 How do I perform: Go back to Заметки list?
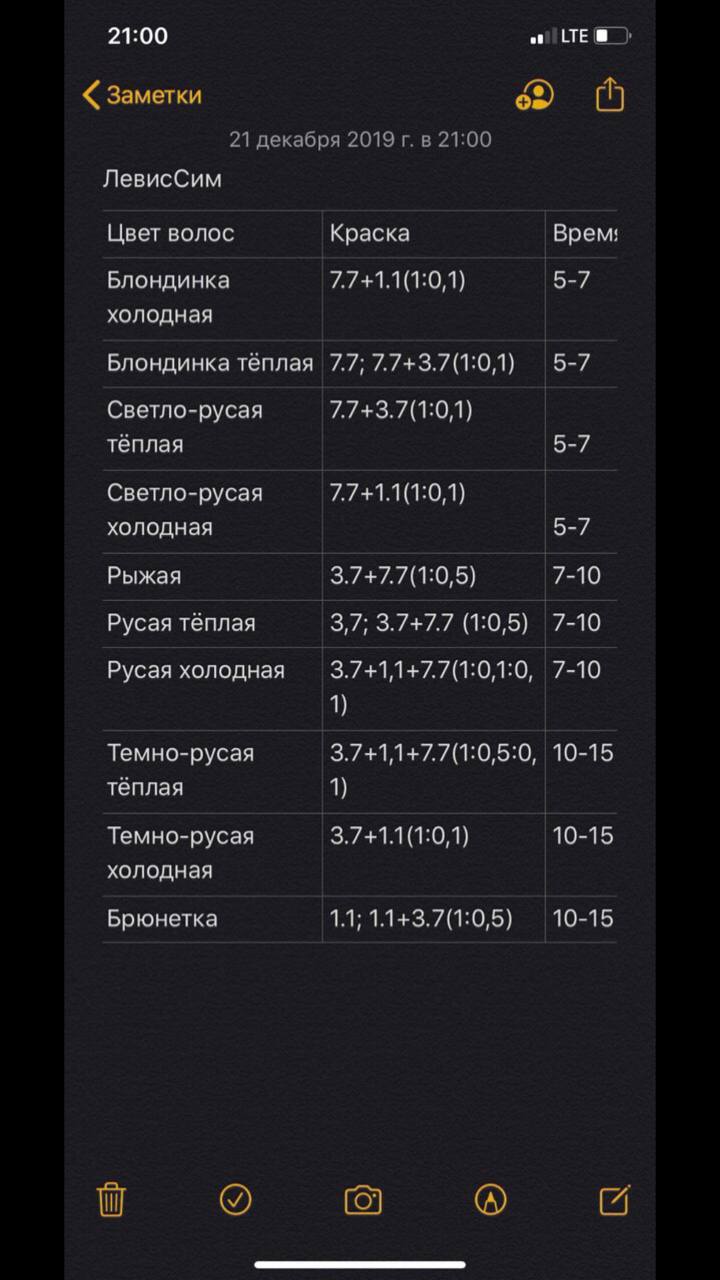point(142,95)
